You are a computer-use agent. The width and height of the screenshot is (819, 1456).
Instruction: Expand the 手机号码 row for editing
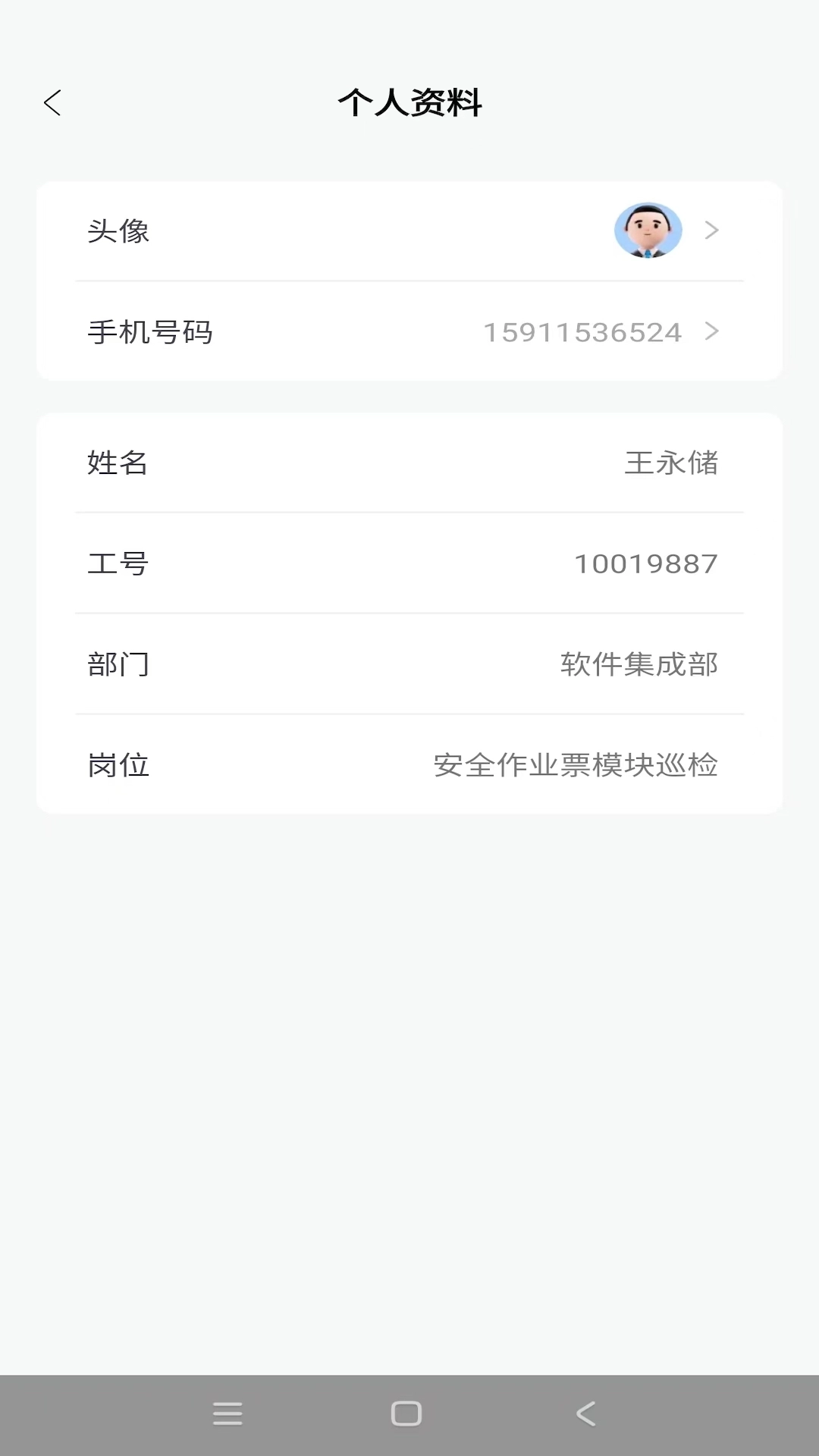point(409,331)
